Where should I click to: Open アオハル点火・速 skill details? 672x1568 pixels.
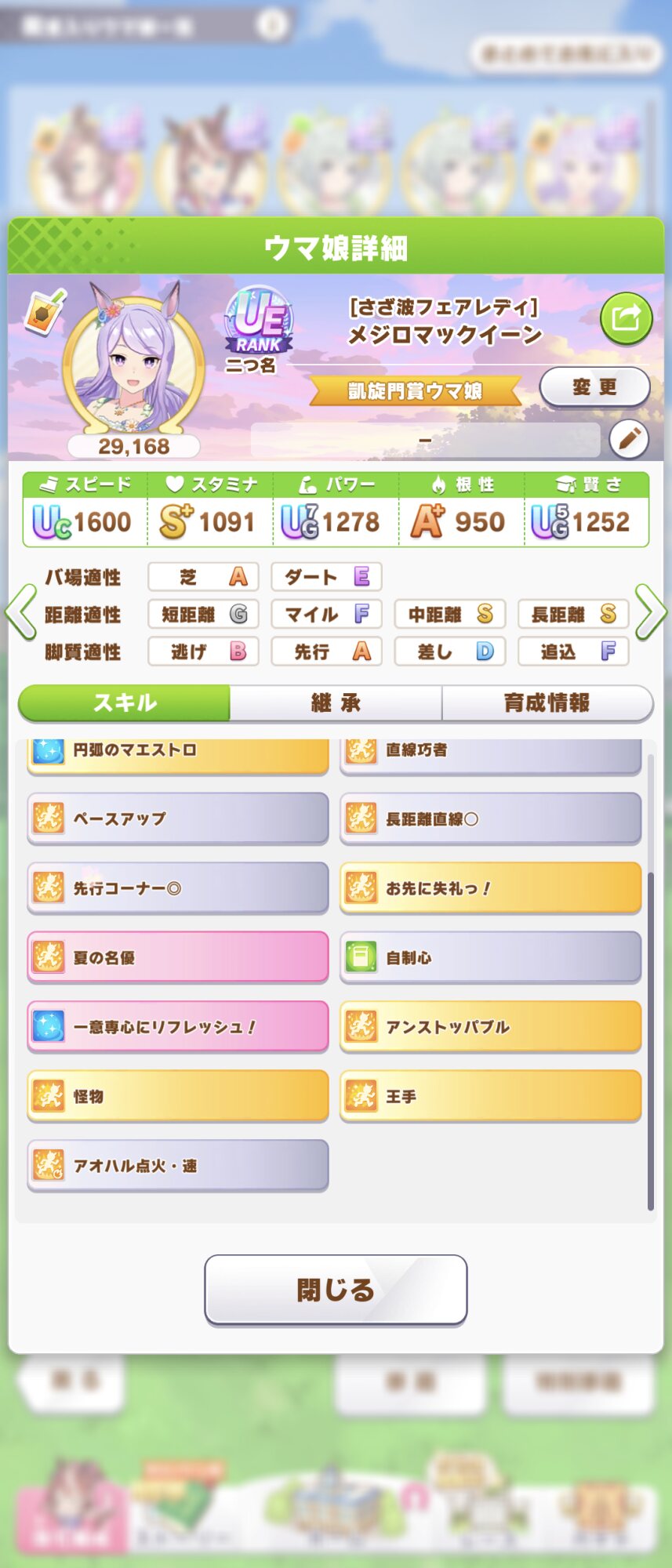point(178,1166)
